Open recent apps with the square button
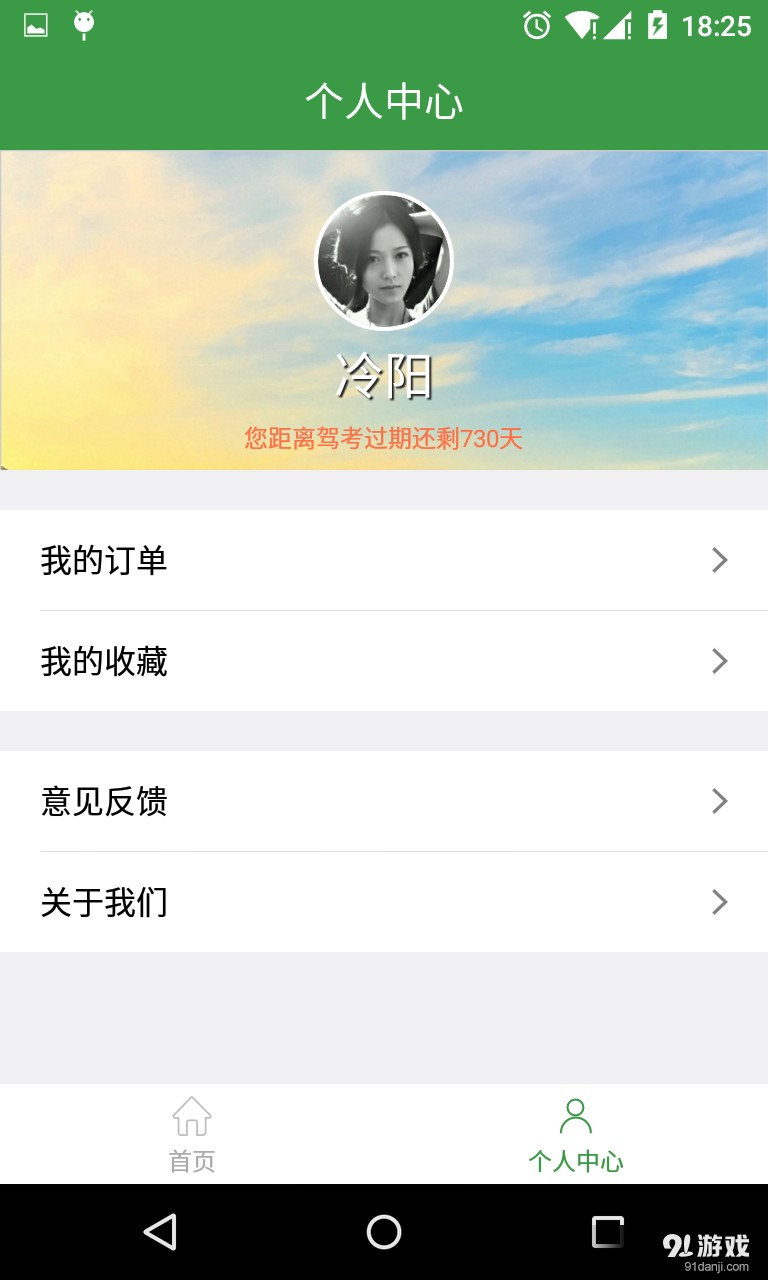 click(x=606, y=1232)
